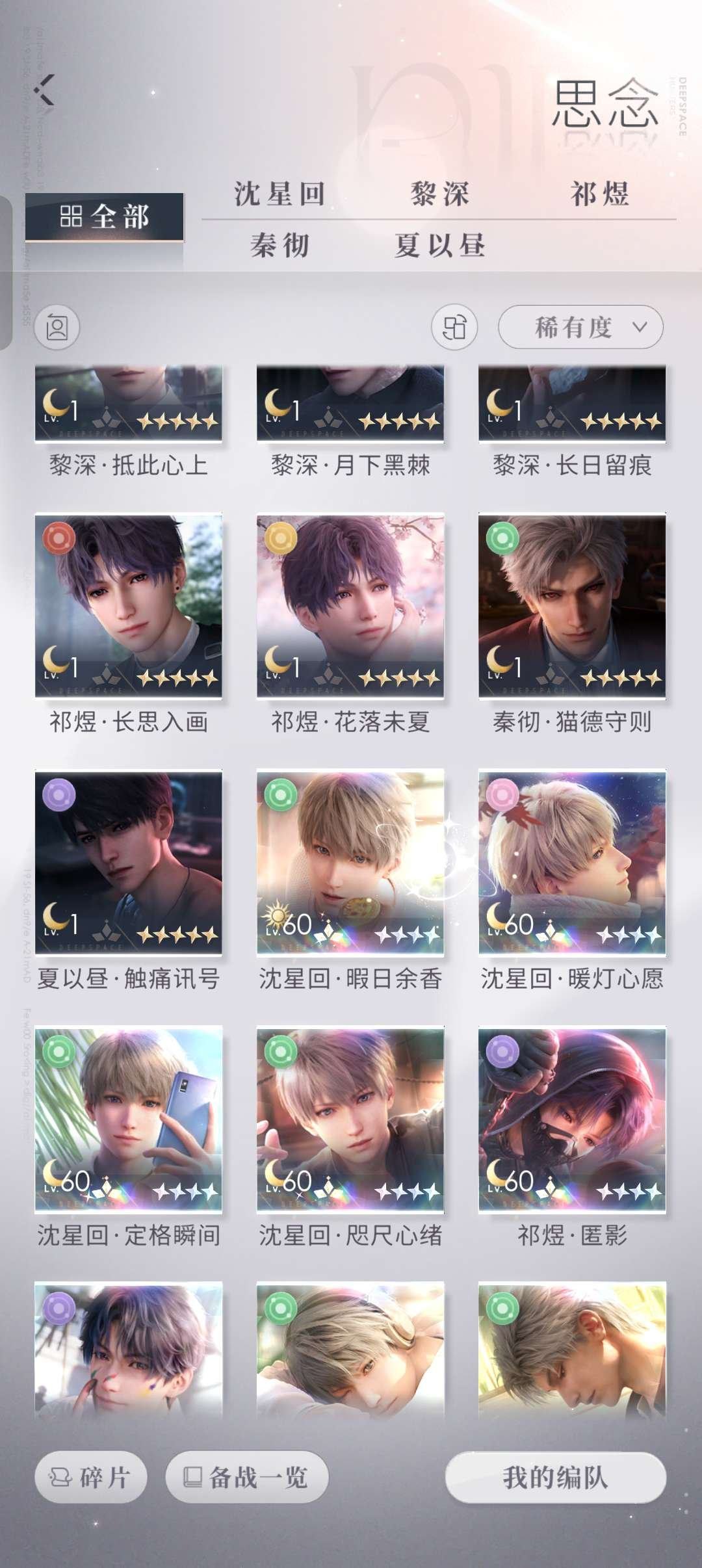
Task: Open the 祁煜·花落未夏 card
Action: (x=350, y=606)
